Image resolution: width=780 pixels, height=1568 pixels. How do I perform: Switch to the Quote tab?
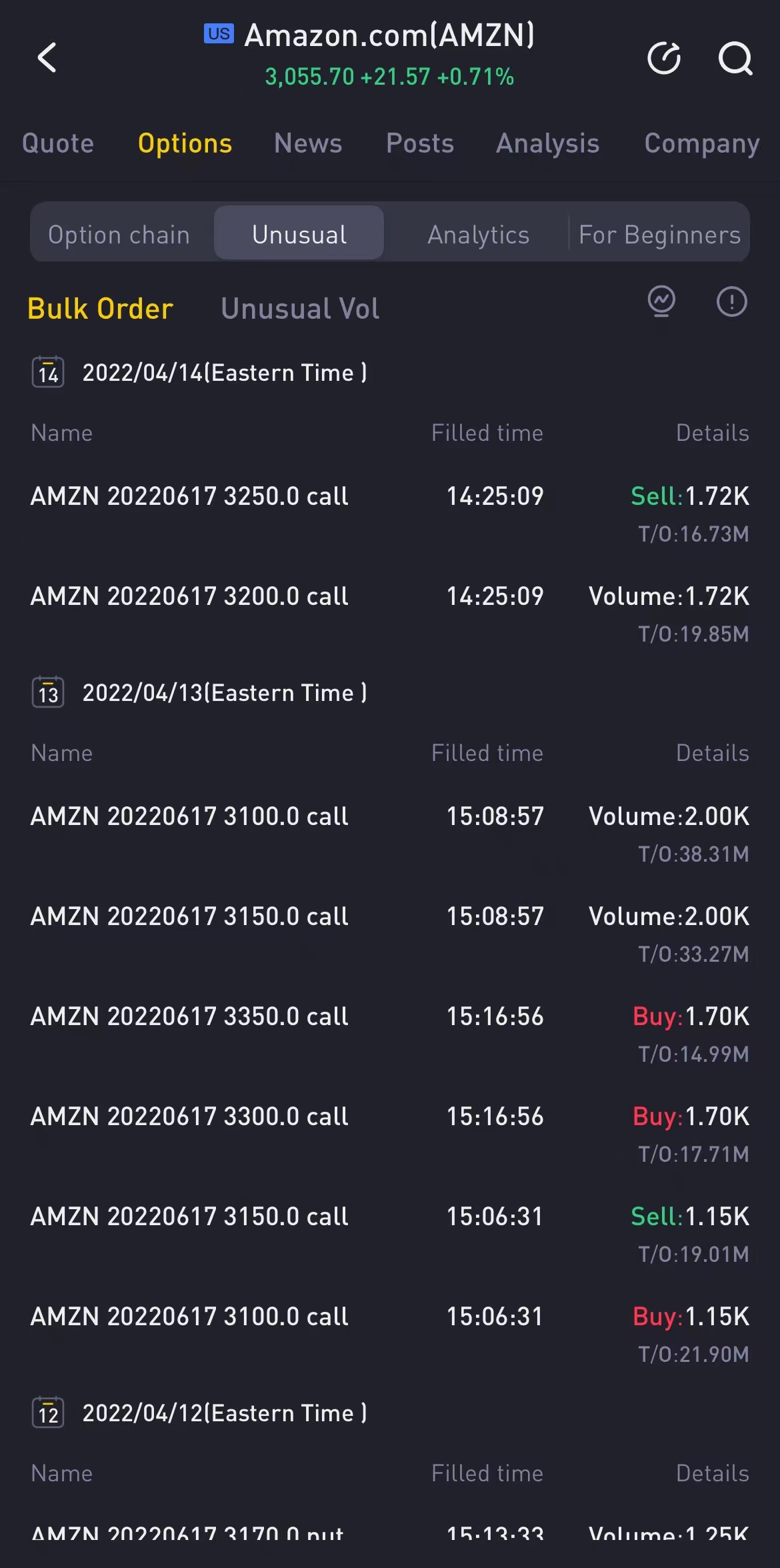[58, 143]
